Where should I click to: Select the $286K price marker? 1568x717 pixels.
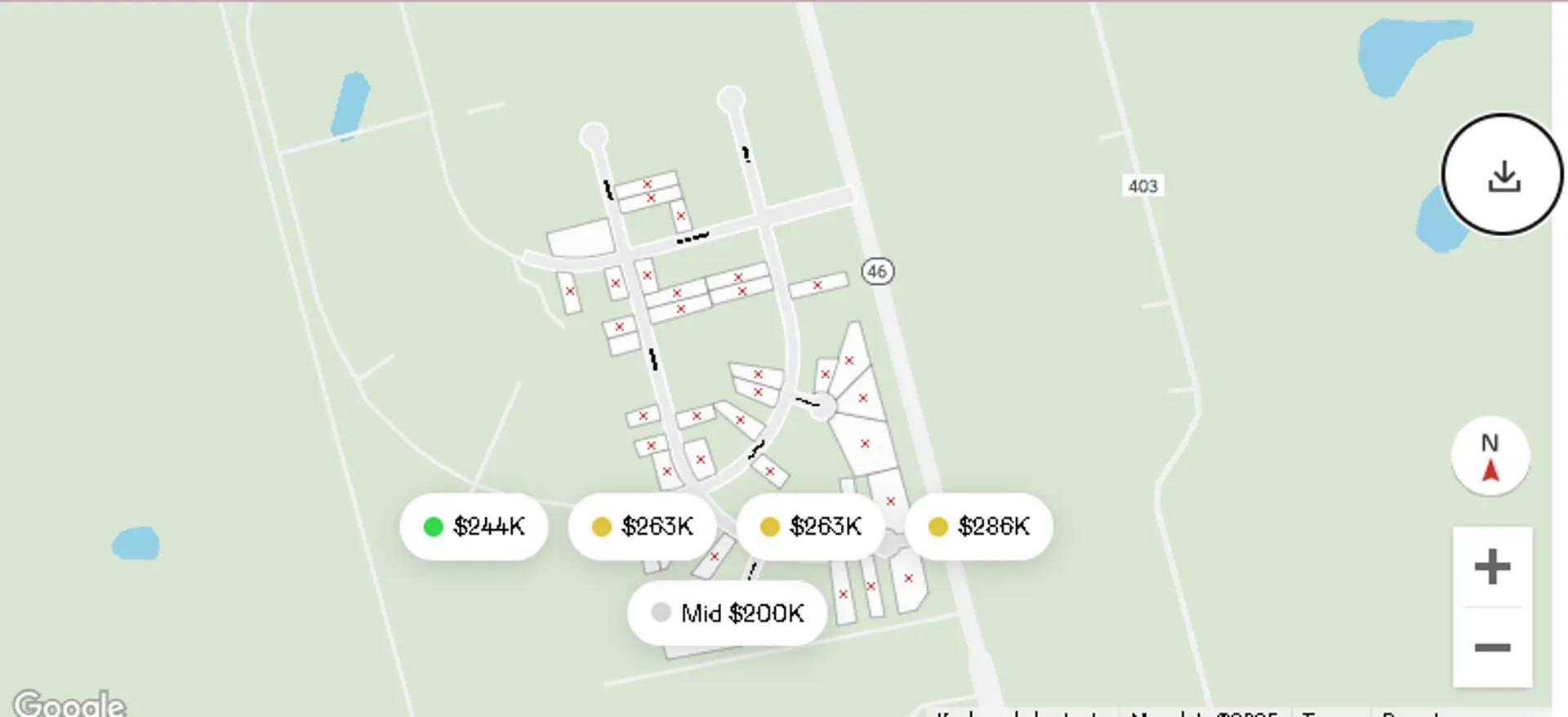[x=978, y=527]
